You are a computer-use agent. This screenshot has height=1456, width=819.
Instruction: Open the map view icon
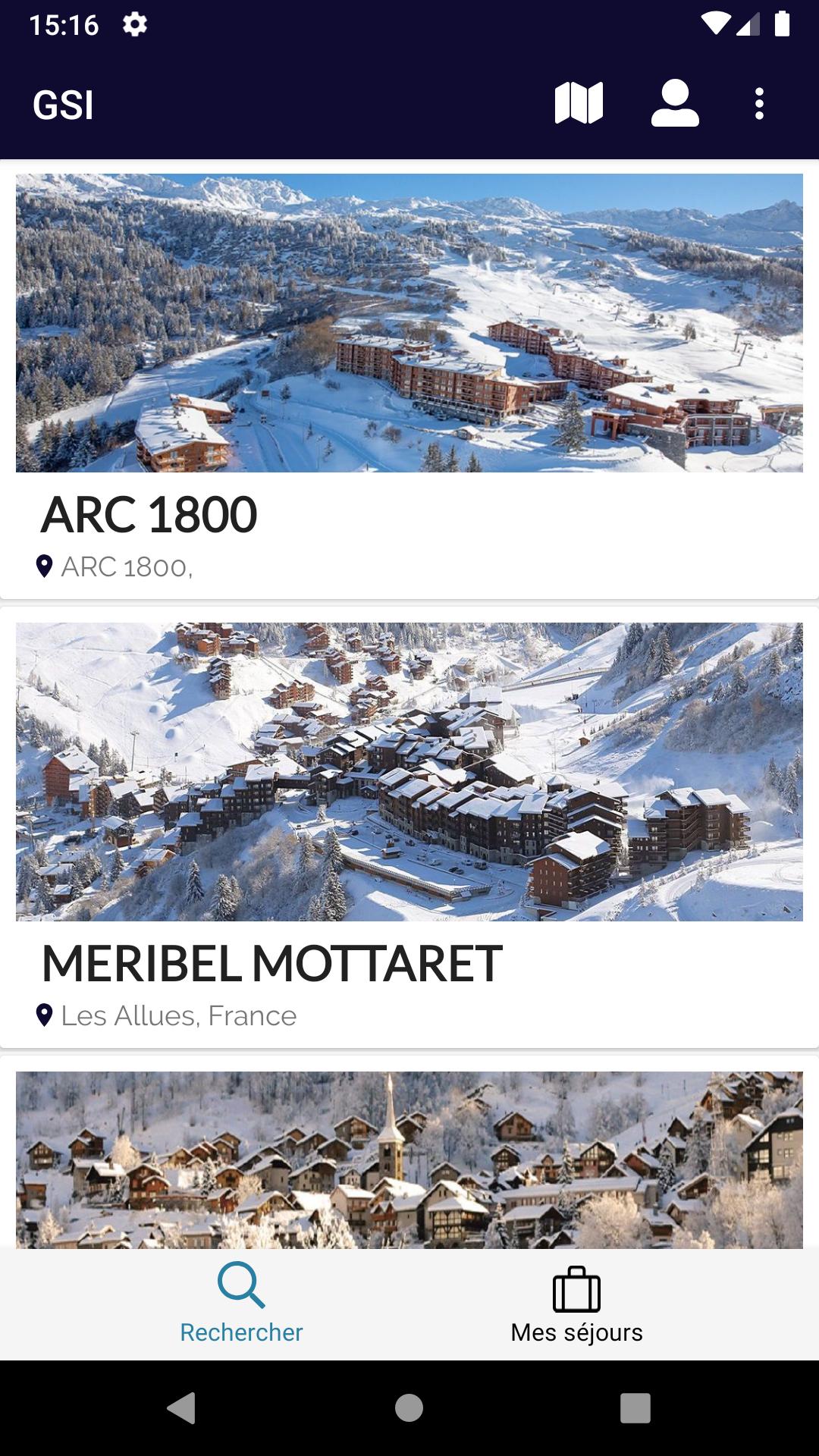(x=579, y=103)
